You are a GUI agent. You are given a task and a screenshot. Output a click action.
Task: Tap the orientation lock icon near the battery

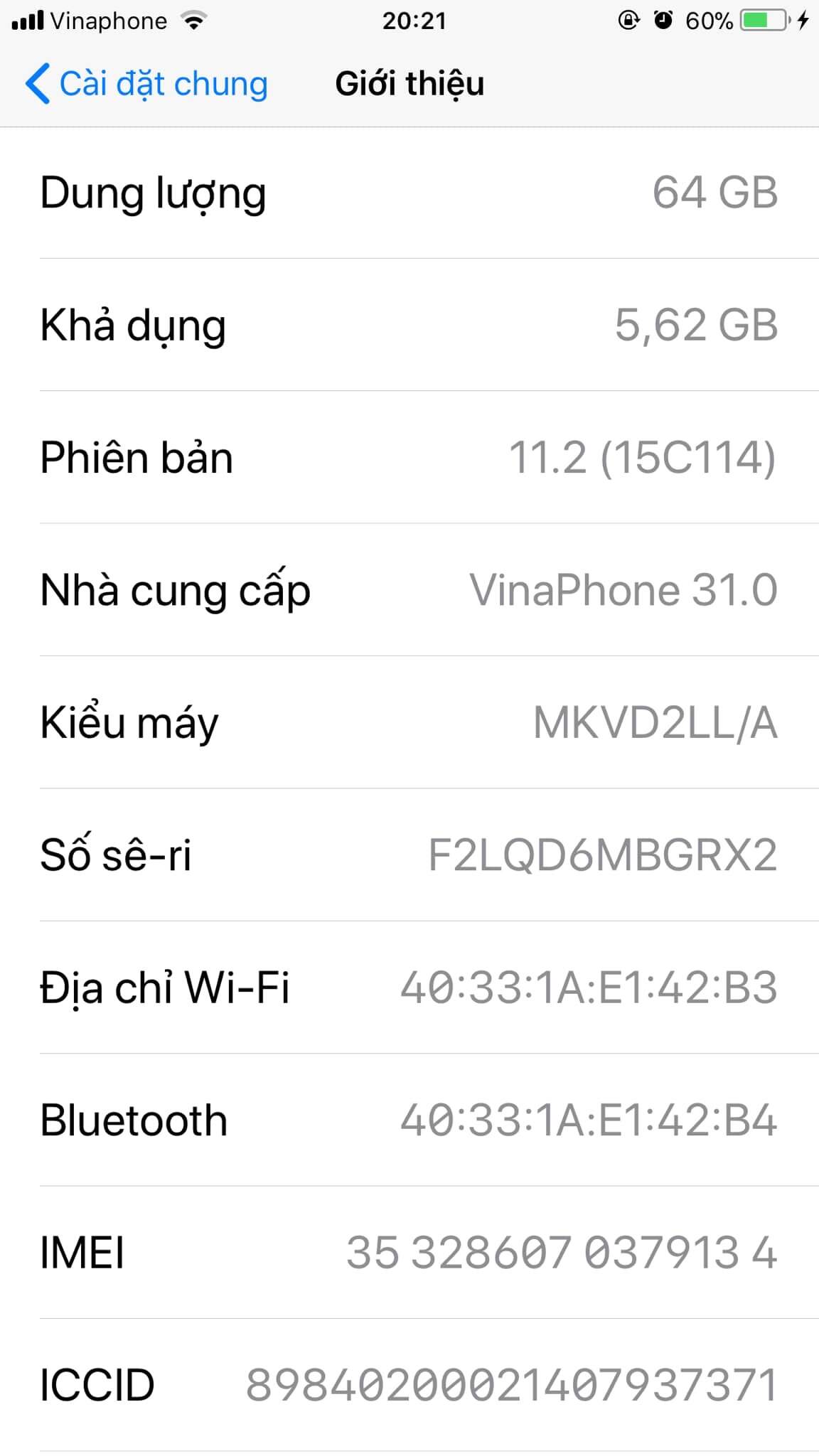[628, 20]
